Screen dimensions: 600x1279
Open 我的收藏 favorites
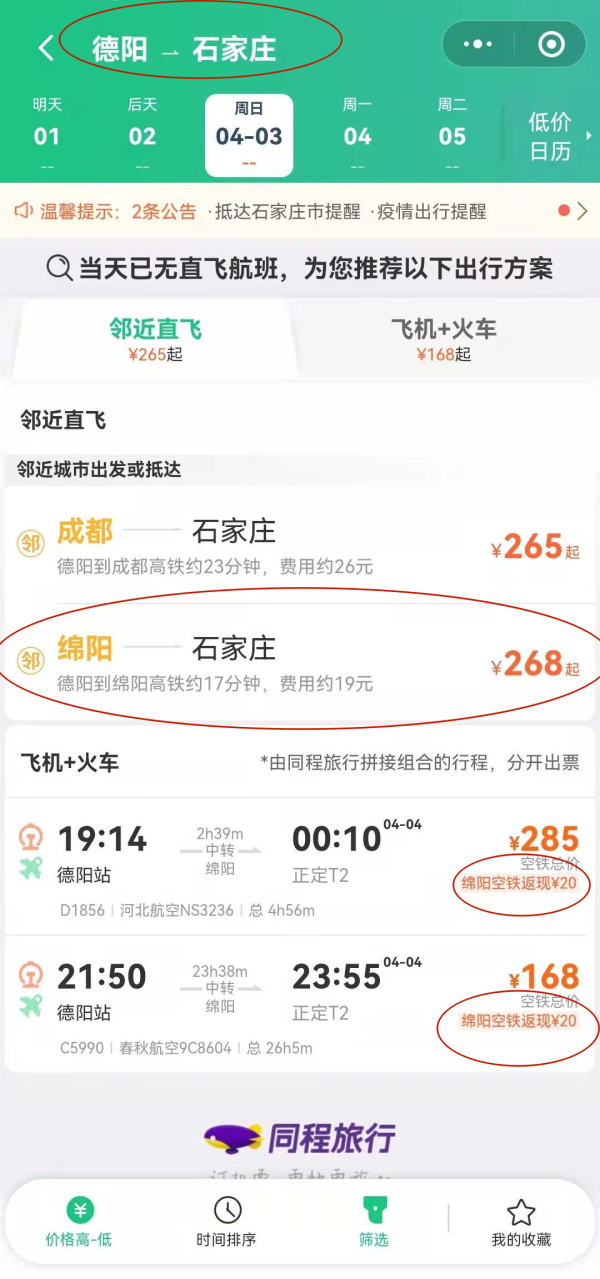[x=521, y=1222]
